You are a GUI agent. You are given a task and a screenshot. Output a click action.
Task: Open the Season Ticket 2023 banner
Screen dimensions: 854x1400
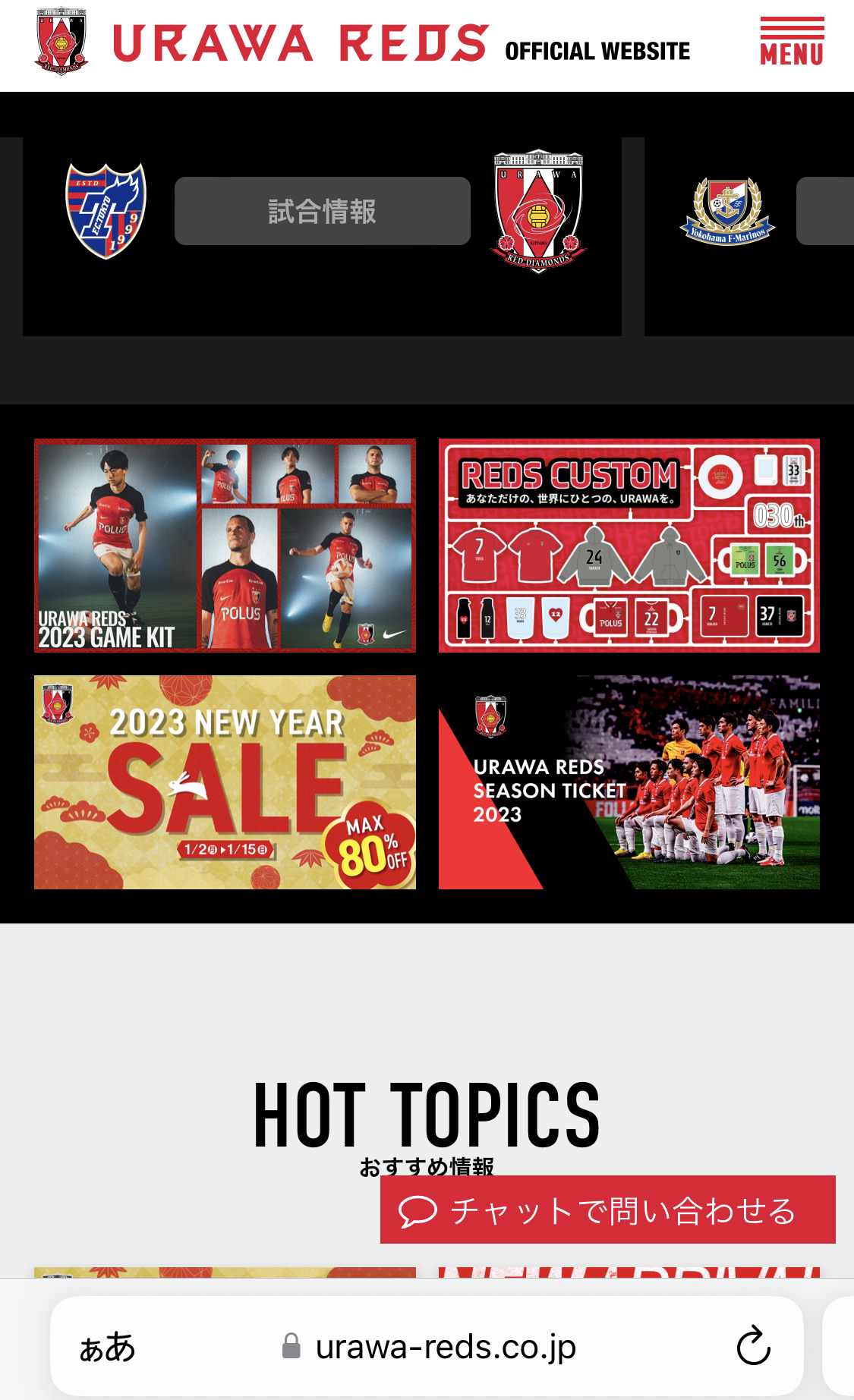(x=629, y=782)
